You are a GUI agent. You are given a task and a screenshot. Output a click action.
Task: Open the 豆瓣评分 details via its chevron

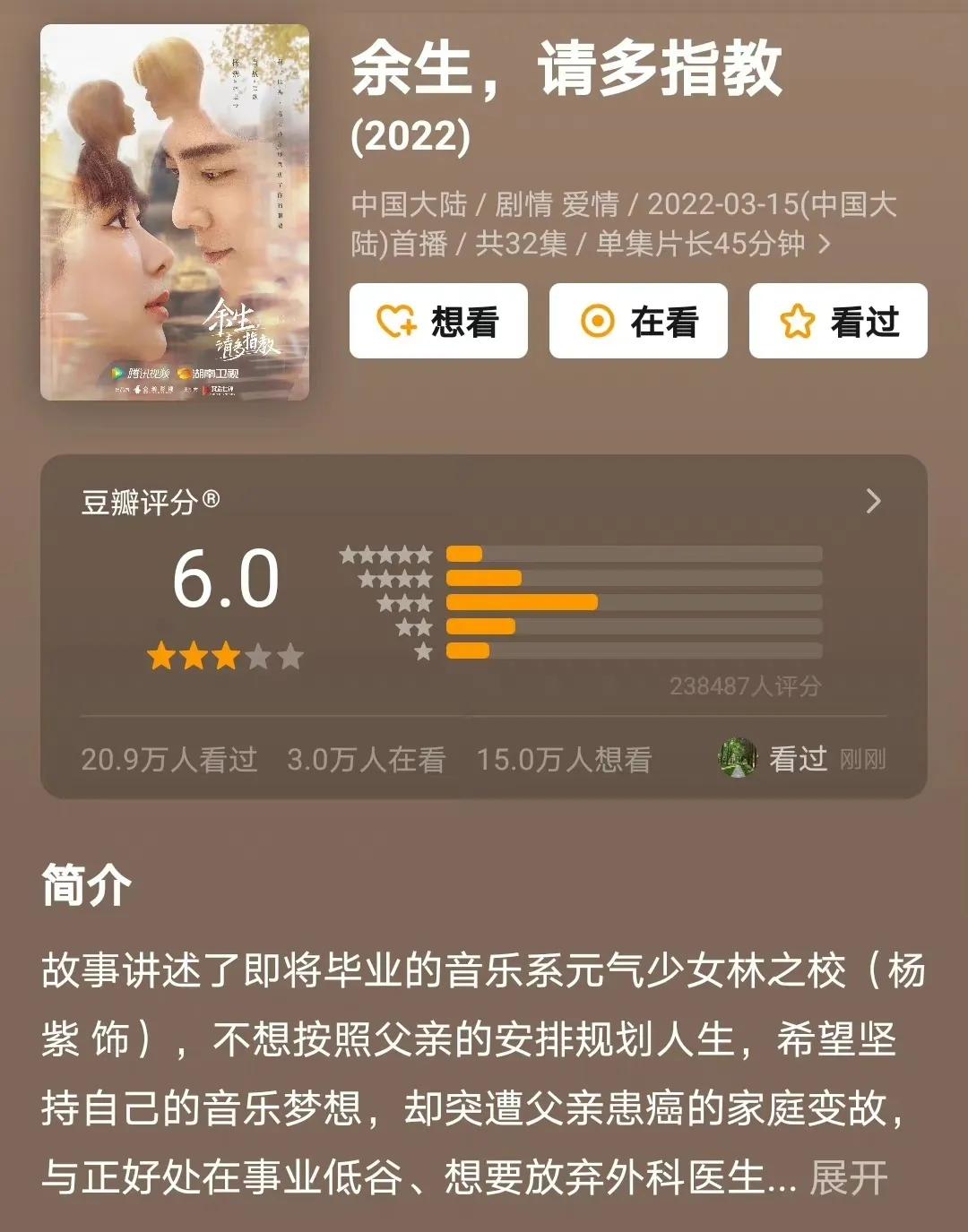point(869,503)
